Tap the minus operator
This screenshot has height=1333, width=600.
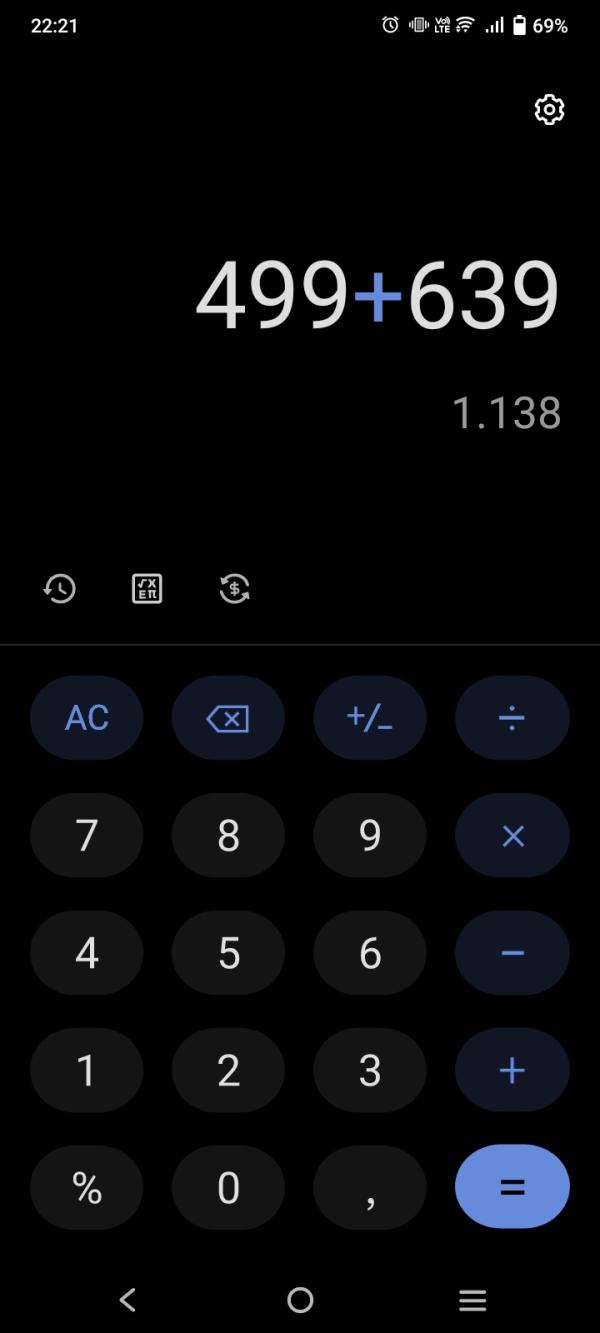click(x=512, y=953)
